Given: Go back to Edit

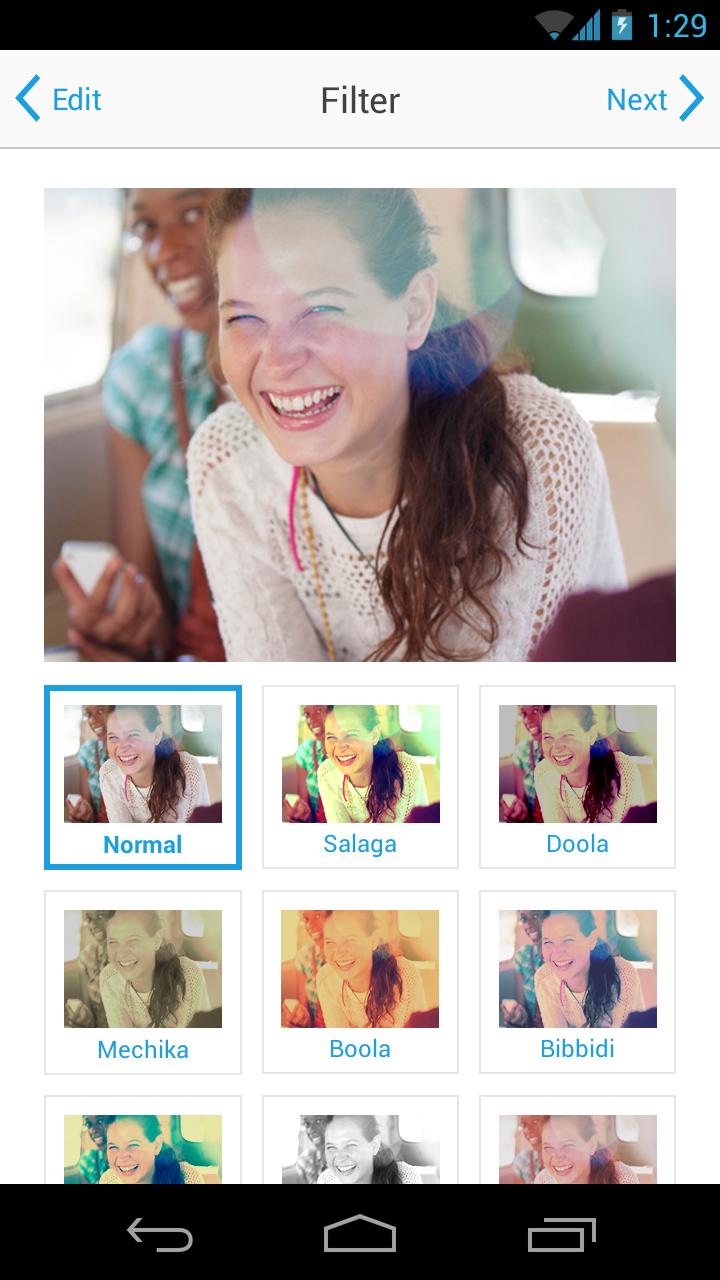Looking at the screenshot, I should click(60, 100).
